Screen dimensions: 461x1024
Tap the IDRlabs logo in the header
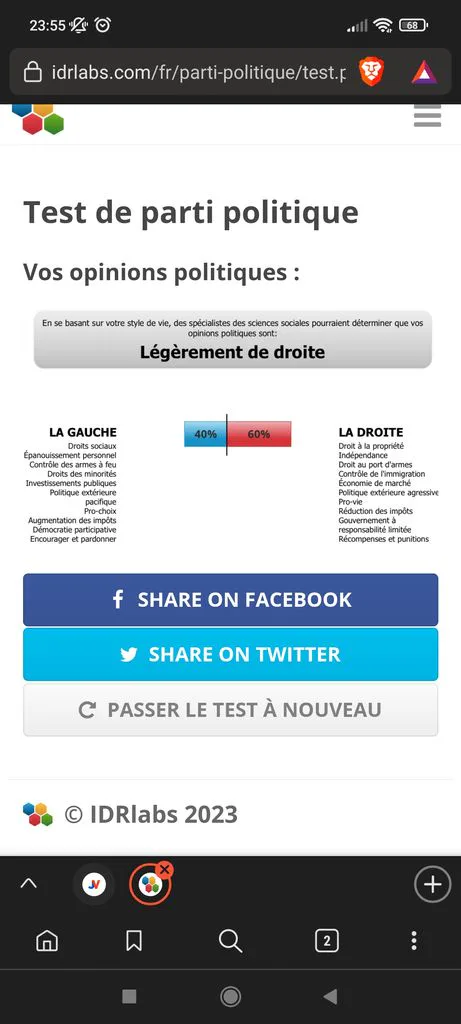(38, 120)
